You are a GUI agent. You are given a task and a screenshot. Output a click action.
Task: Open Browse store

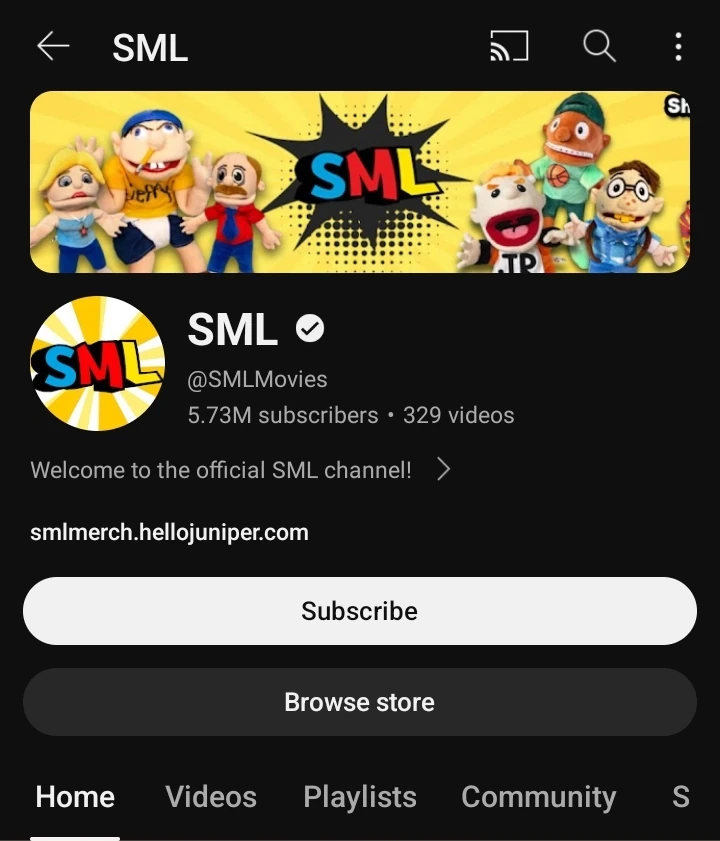[x=359, y=702]
